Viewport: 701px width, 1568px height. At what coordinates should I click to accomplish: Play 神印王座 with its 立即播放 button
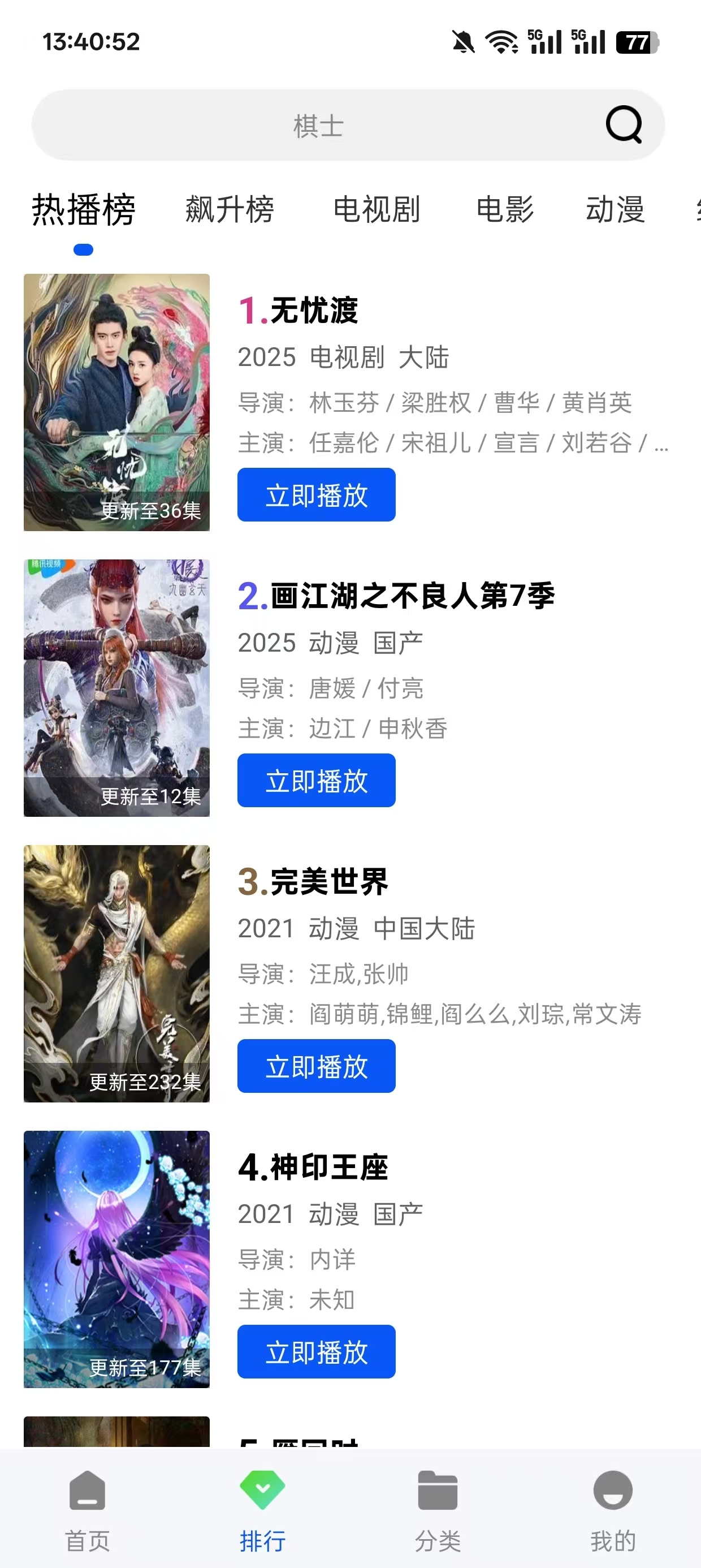317,1352
